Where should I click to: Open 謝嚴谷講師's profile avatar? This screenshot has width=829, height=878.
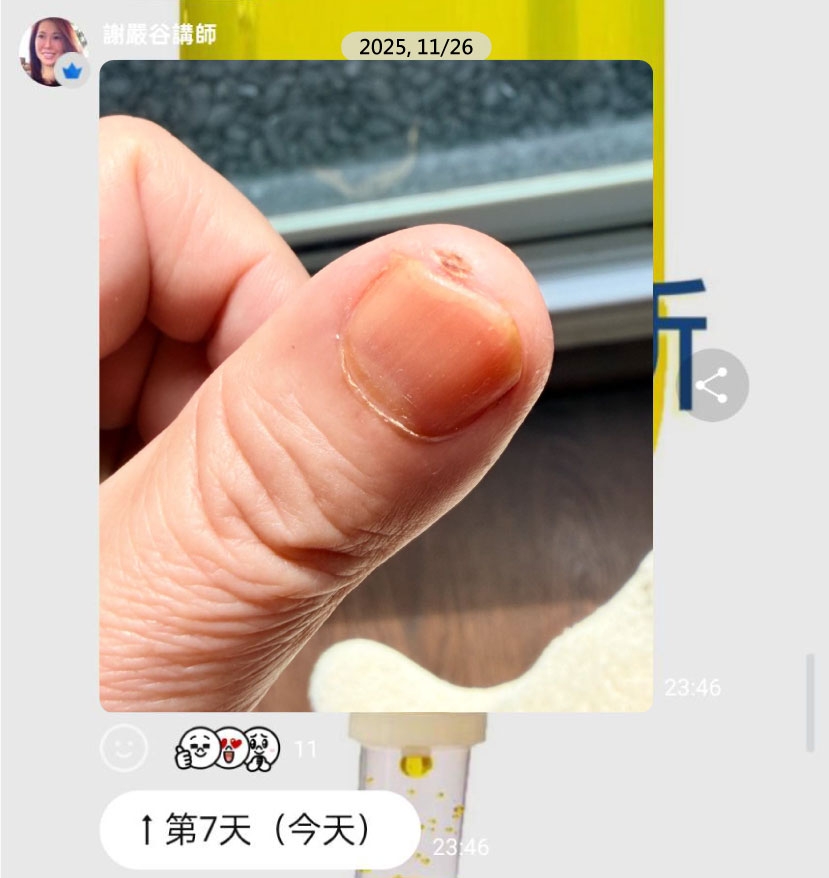tap(52, 50)
